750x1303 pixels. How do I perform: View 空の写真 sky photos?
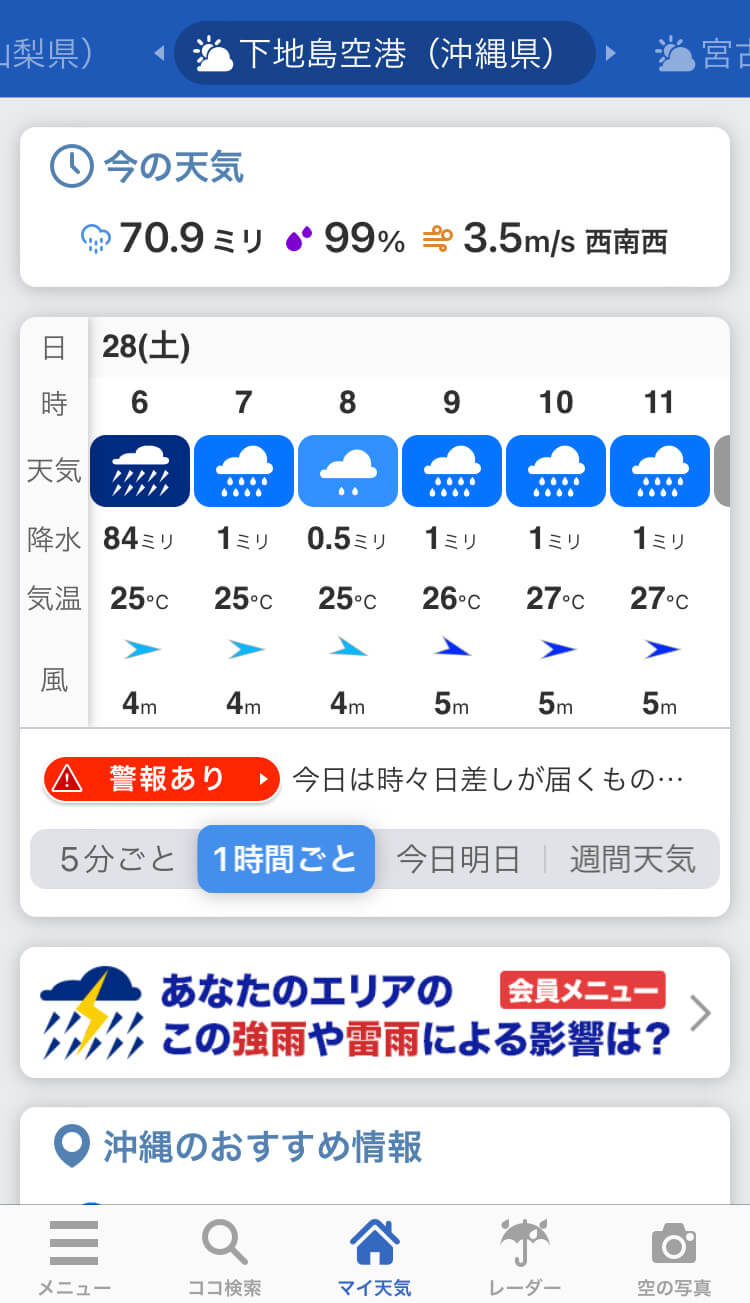pyautogui.click(x=674, y=1256)
